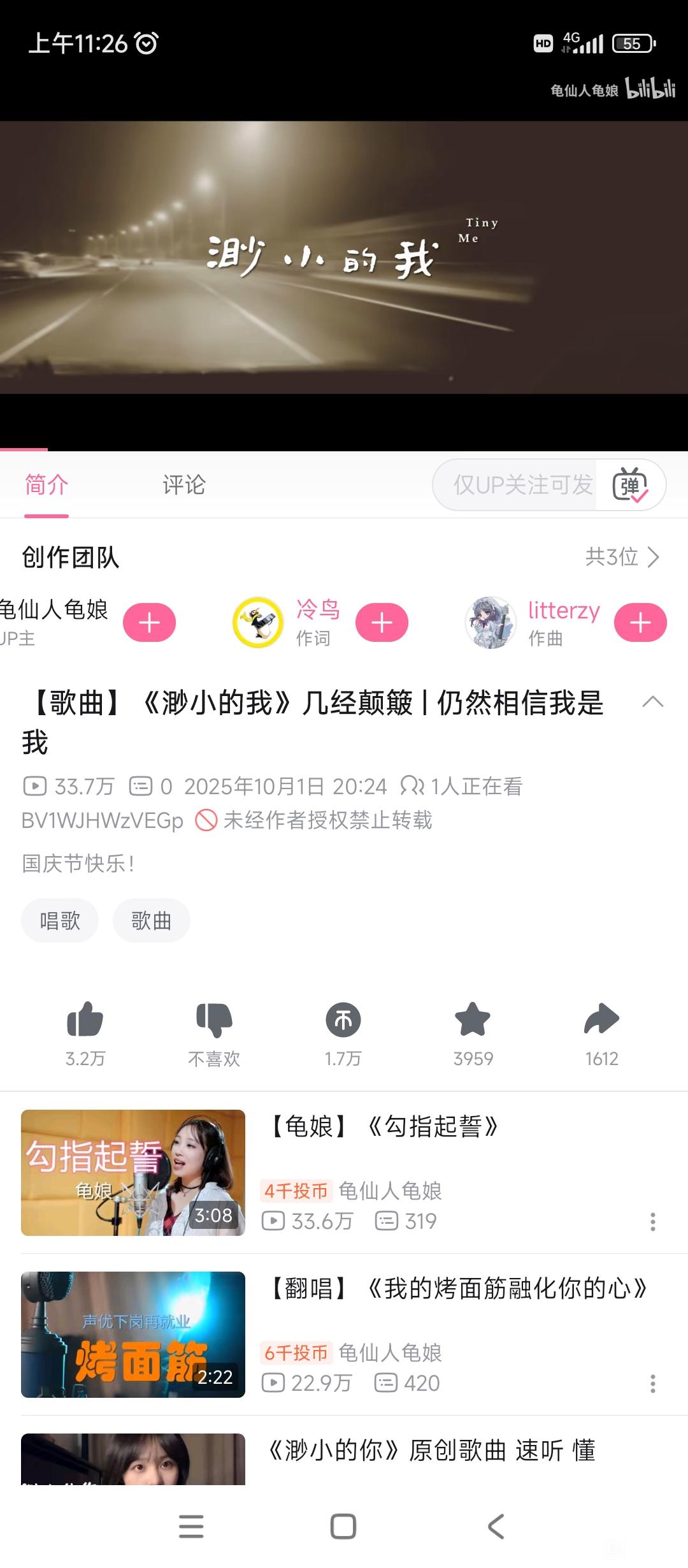Open the 共3位 creator team list

tap(622, 557)
